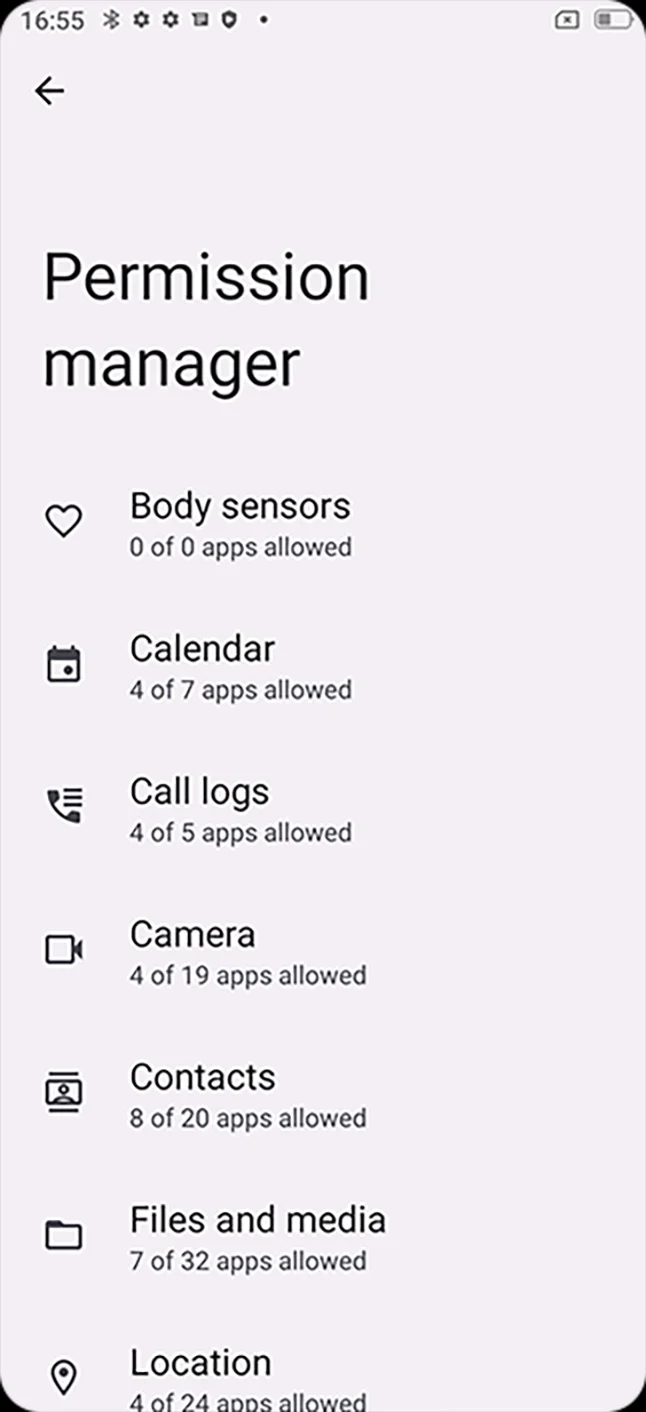The width and height of the screenshot is (646, 1412).
Task: Go back using the top arrow
Action: [49, 91]
